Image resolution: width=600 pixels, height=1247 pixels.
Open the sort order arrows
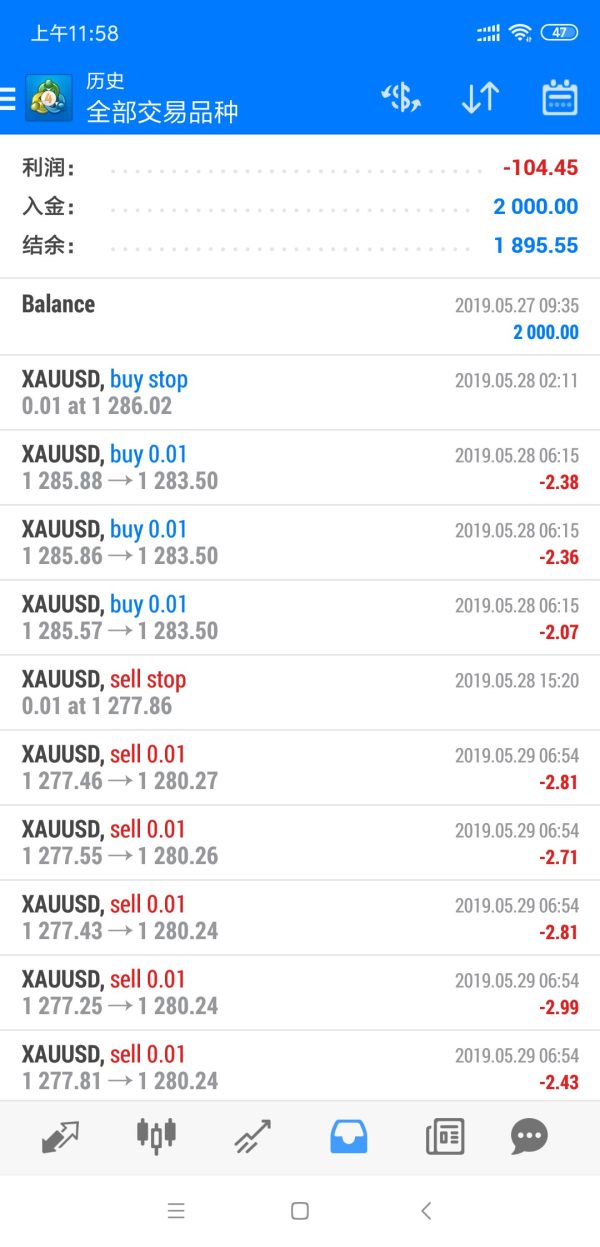(x=480, y=98)
